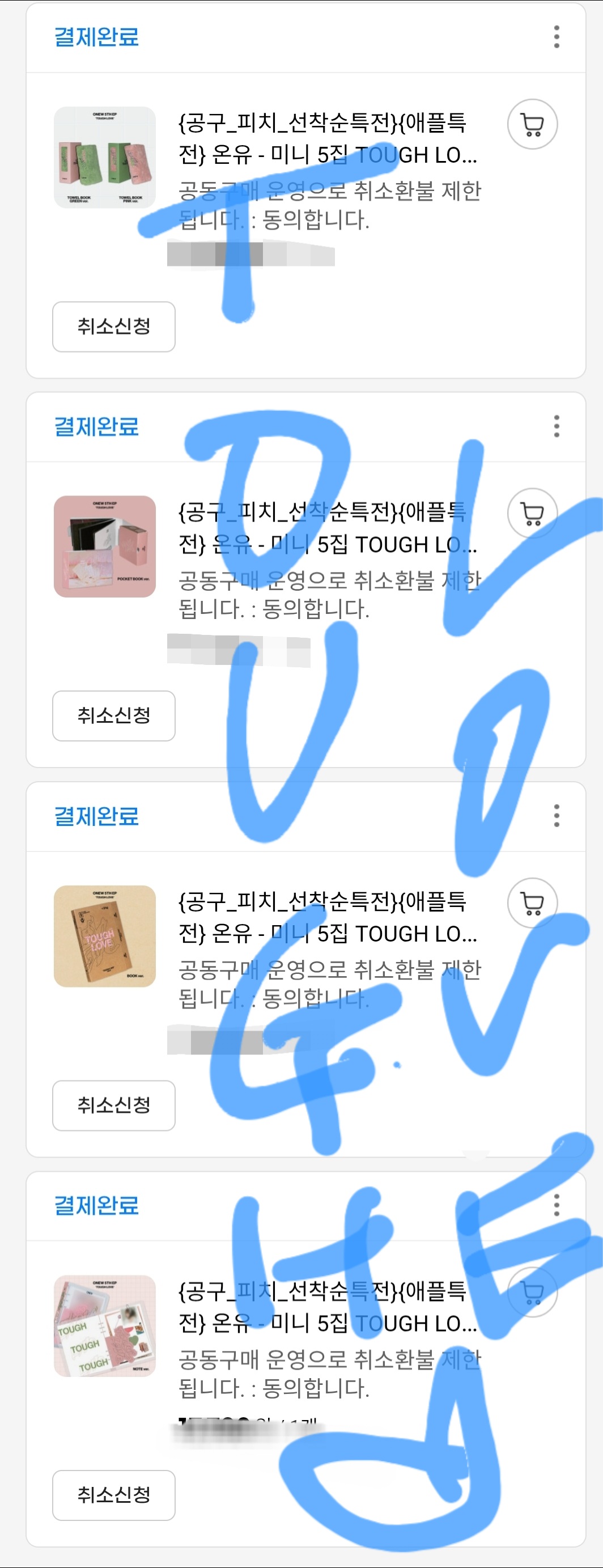This screenshot has width=603, height=1568.
Task: Open overflow menu for Note version order
Action: coord(556,1205)
